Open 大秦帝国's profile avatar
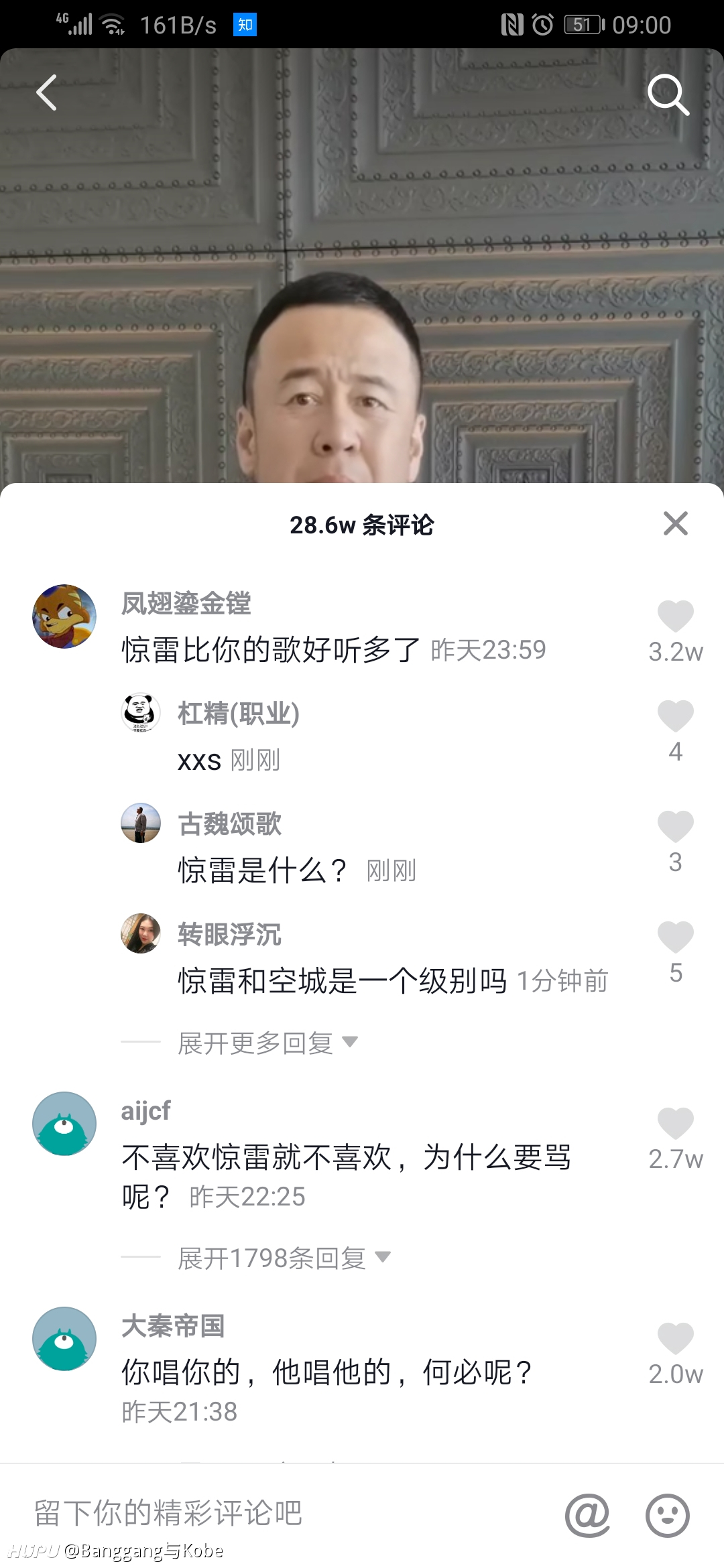 click(x=64, y=1339)
